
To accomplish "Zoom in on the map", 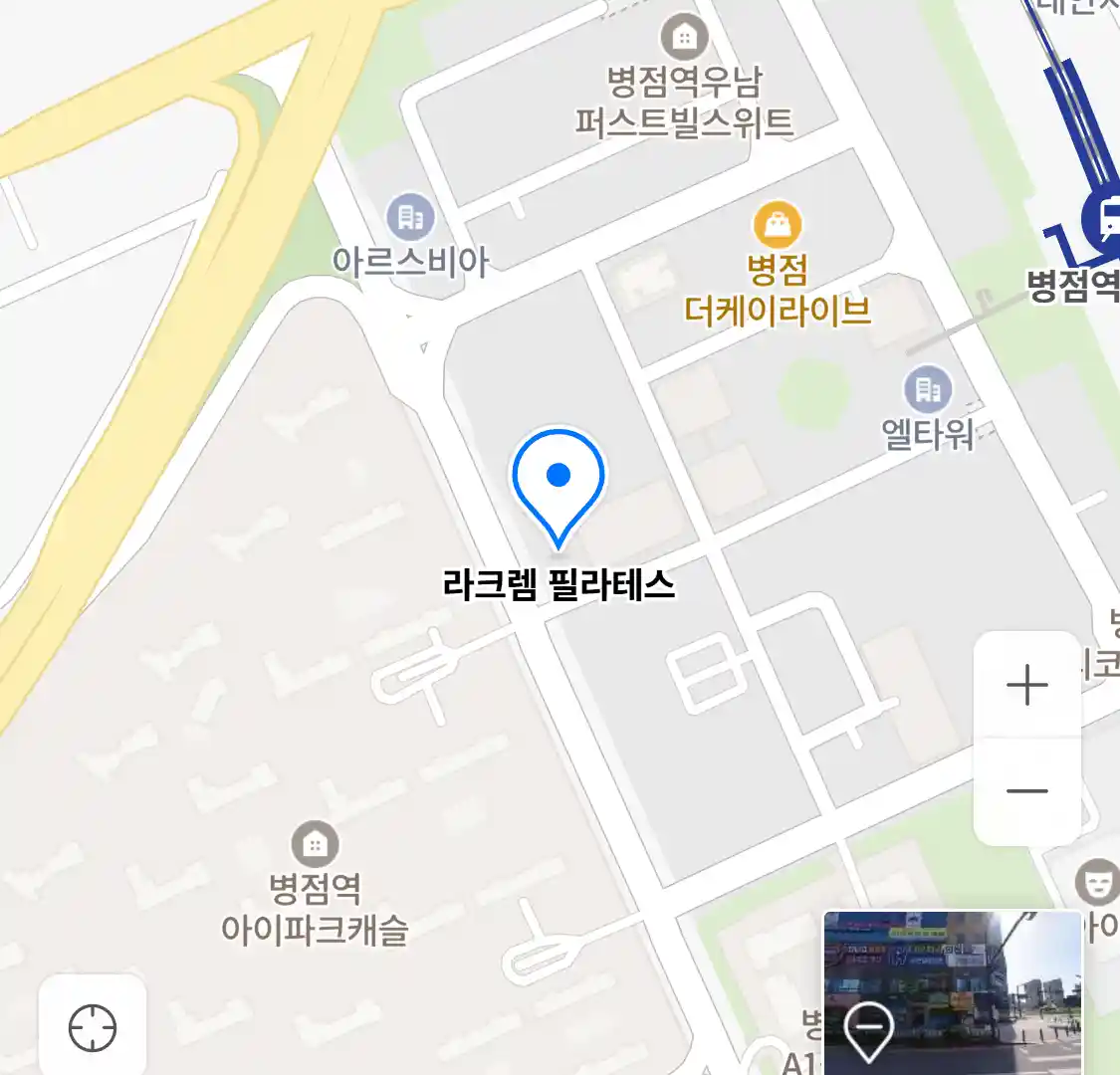I will click(x=1026, y=686).
